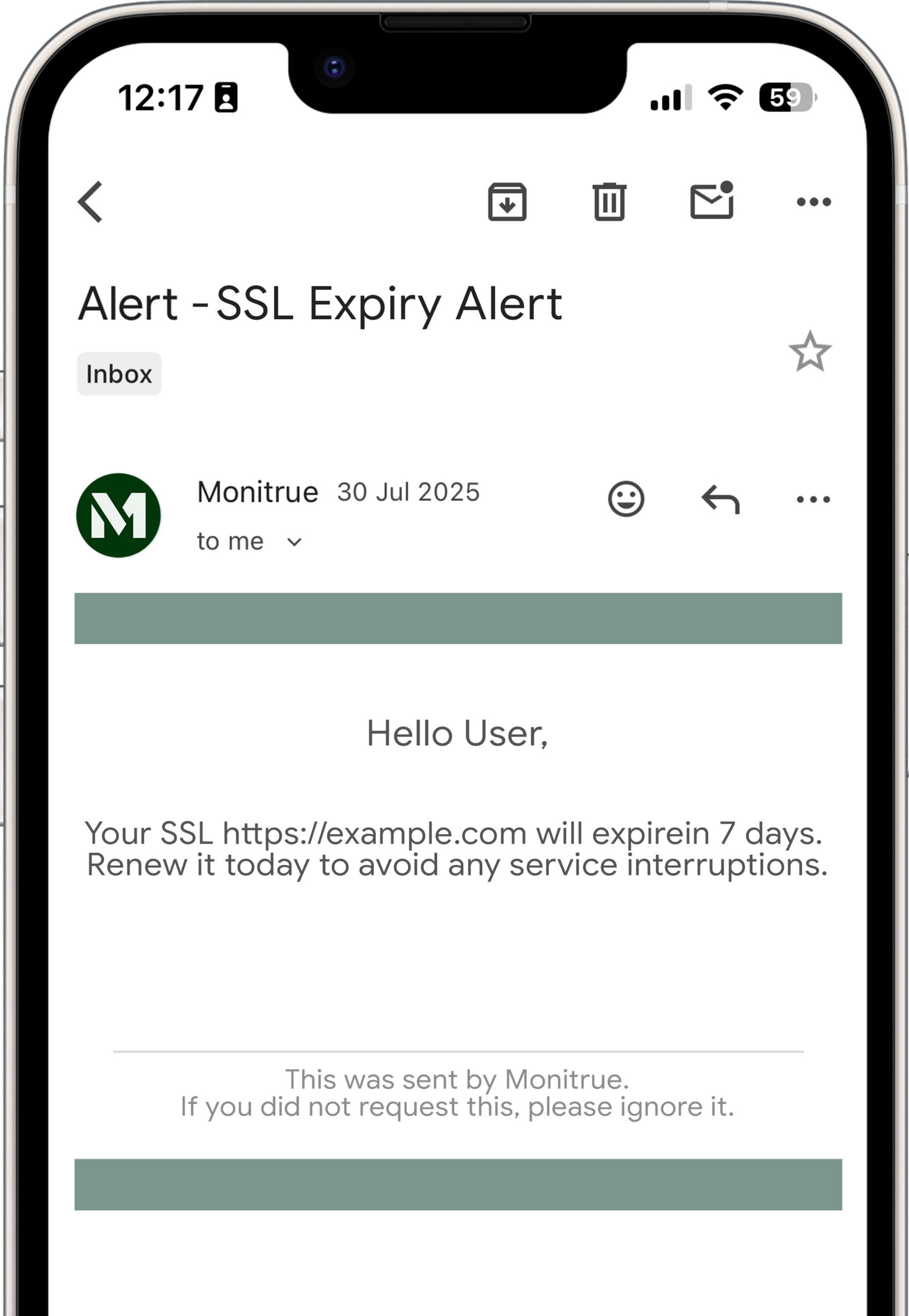This screenshot has width=909, height=1316.
Task: Open Monitrue sender avatar
Action: [118, 515]
